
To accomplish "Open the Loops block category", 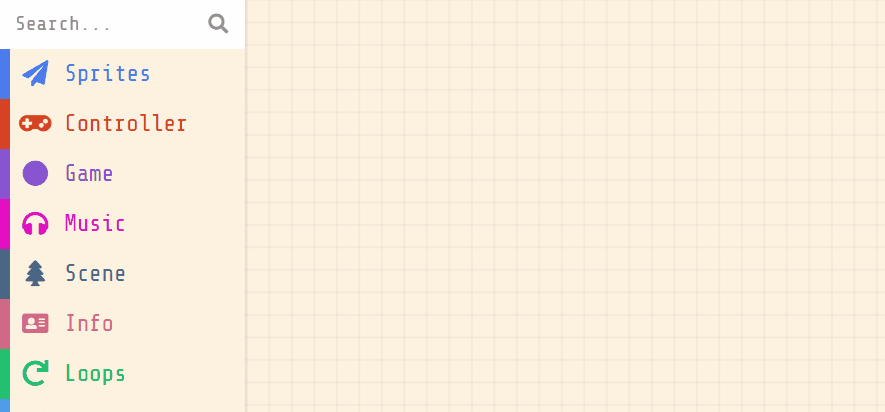I will click(x=95, y=374).
